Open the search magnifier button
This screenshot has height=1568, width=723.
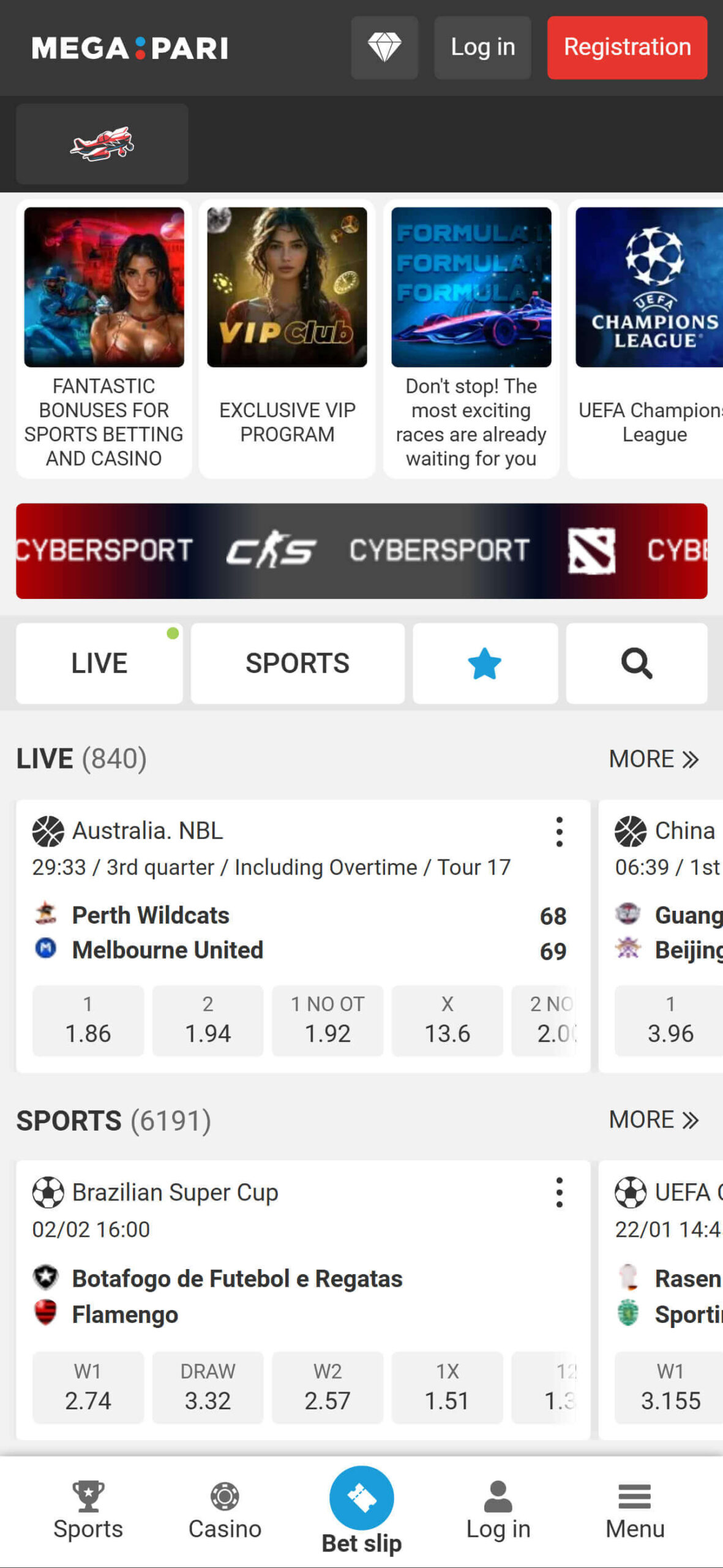tap(637, 663)
